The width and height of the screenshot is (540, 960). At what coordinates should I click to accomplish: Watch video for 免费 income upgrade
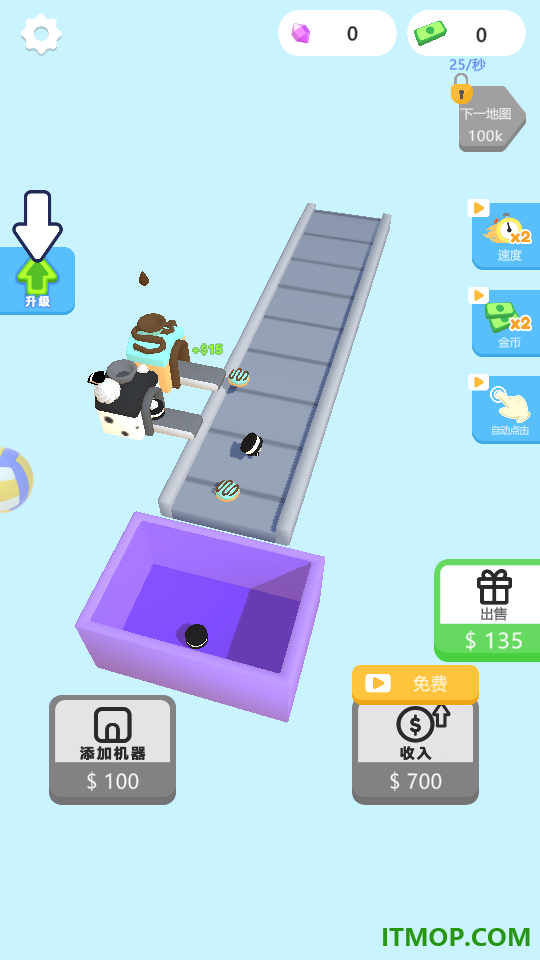[415, 684]
